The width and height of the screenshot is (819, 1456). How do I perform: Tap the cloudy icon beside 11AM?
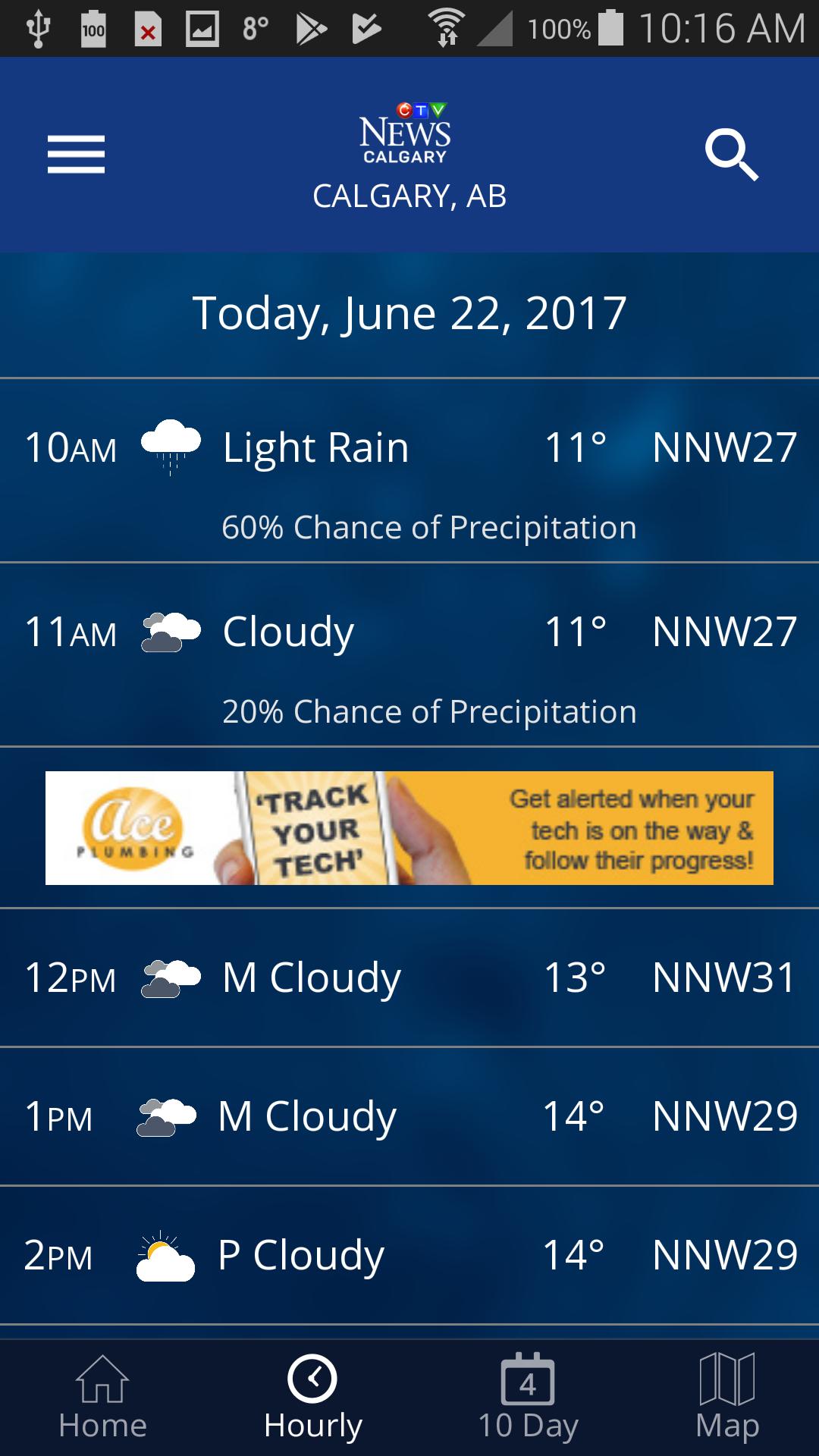(168, 631)
